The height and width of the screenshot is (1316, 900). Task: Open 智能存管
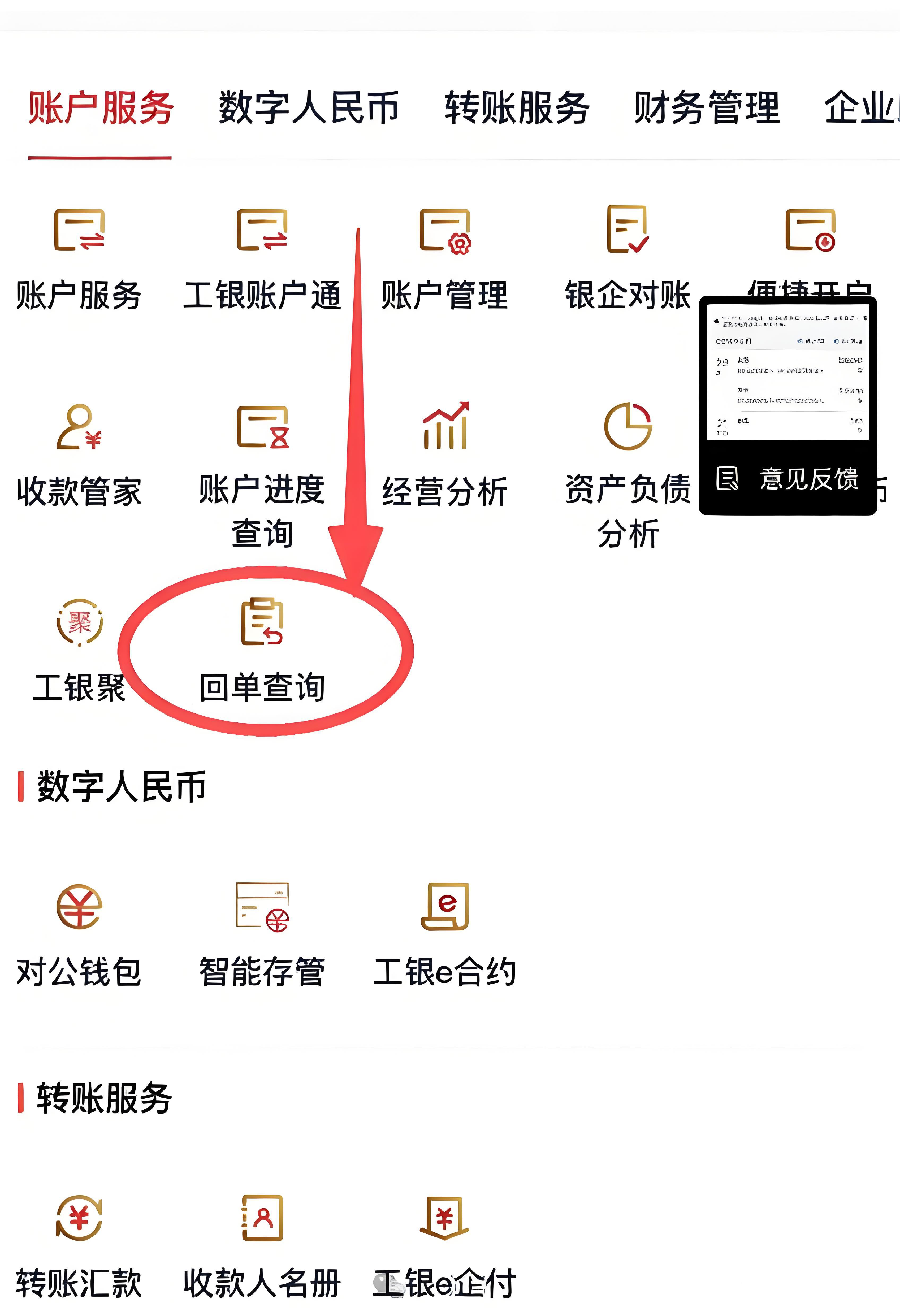click(262, 934)
